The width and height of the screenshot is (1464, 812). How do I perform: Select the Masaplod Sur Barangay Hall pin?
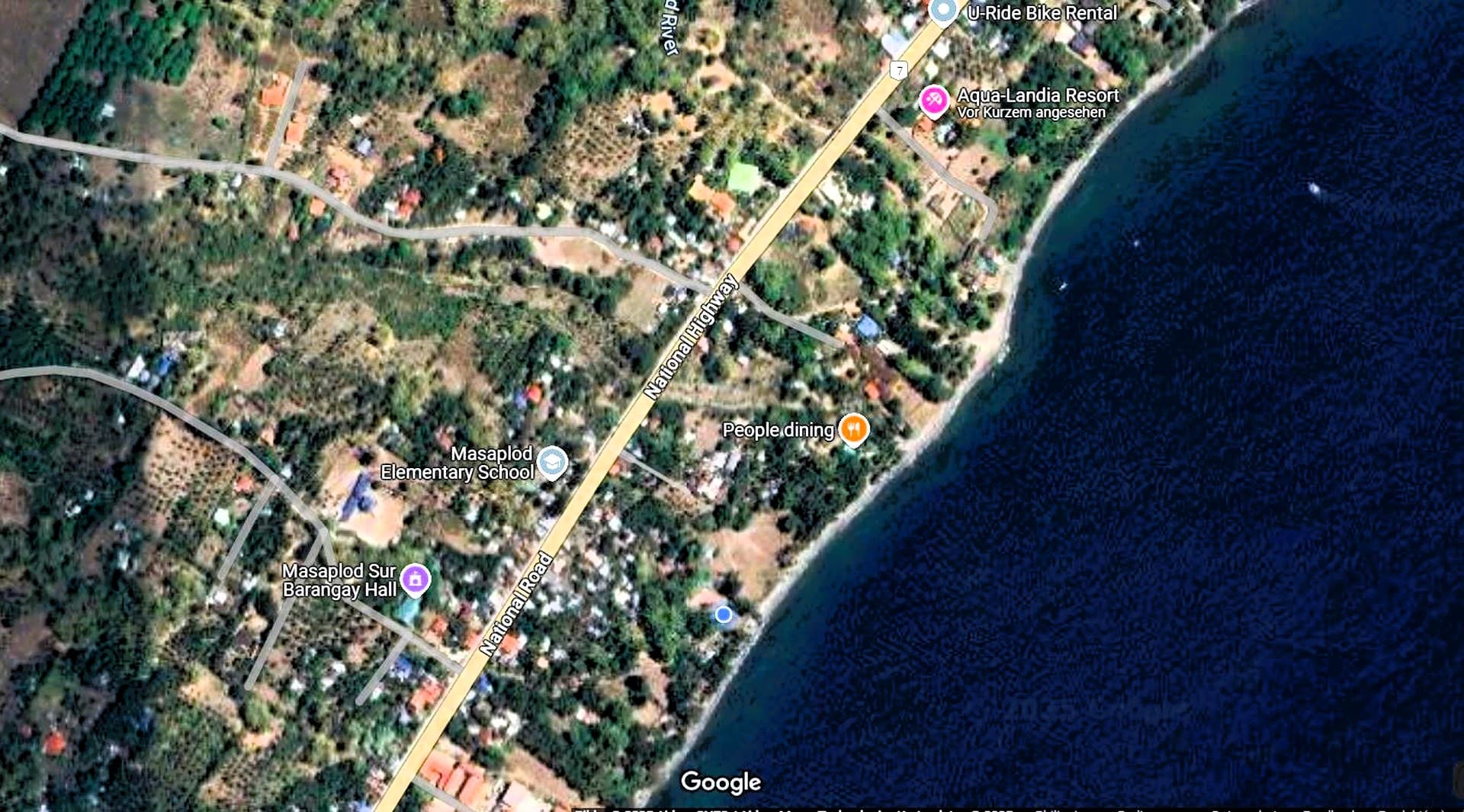416,579
